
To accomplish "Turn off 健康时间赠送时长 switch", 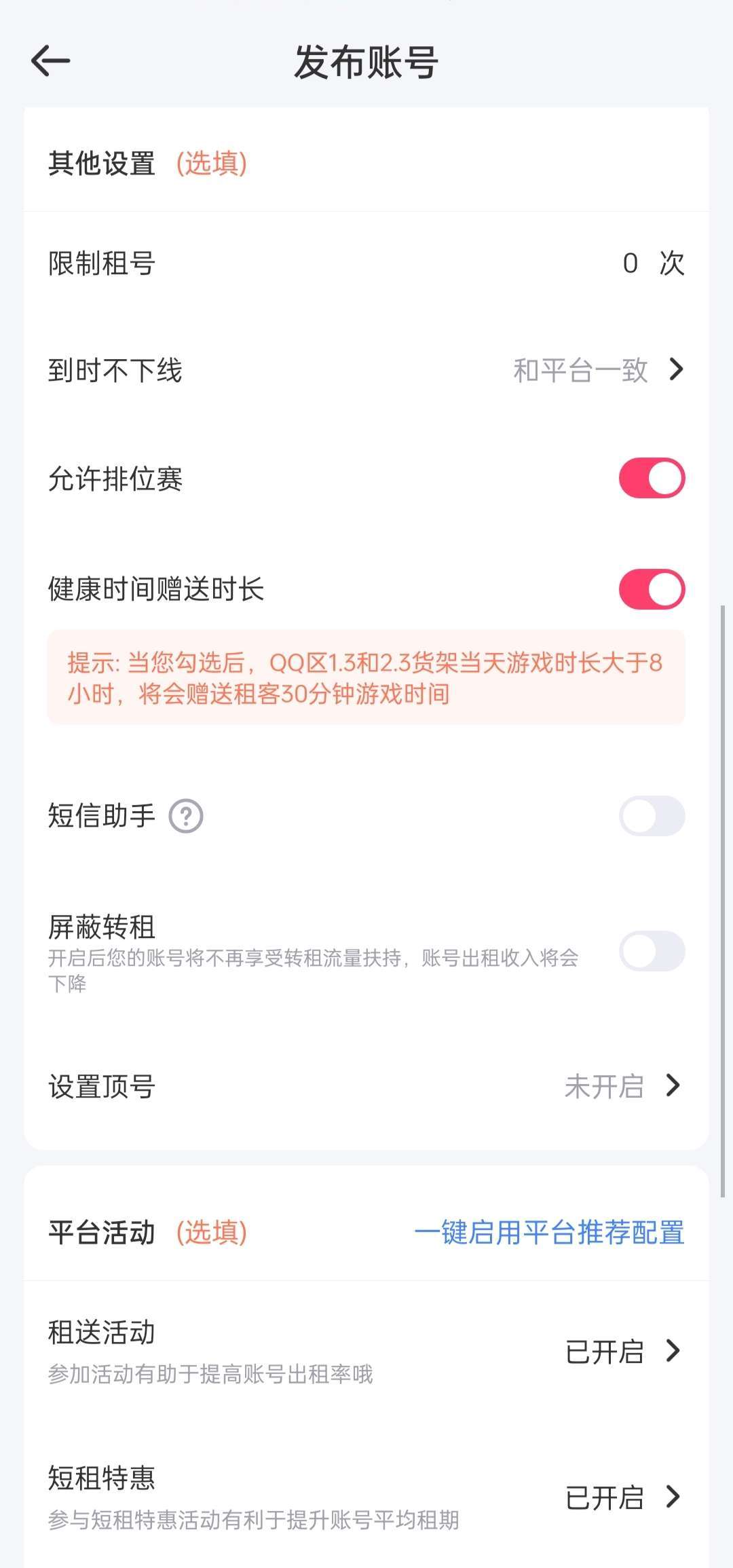I will click(652, 589).
